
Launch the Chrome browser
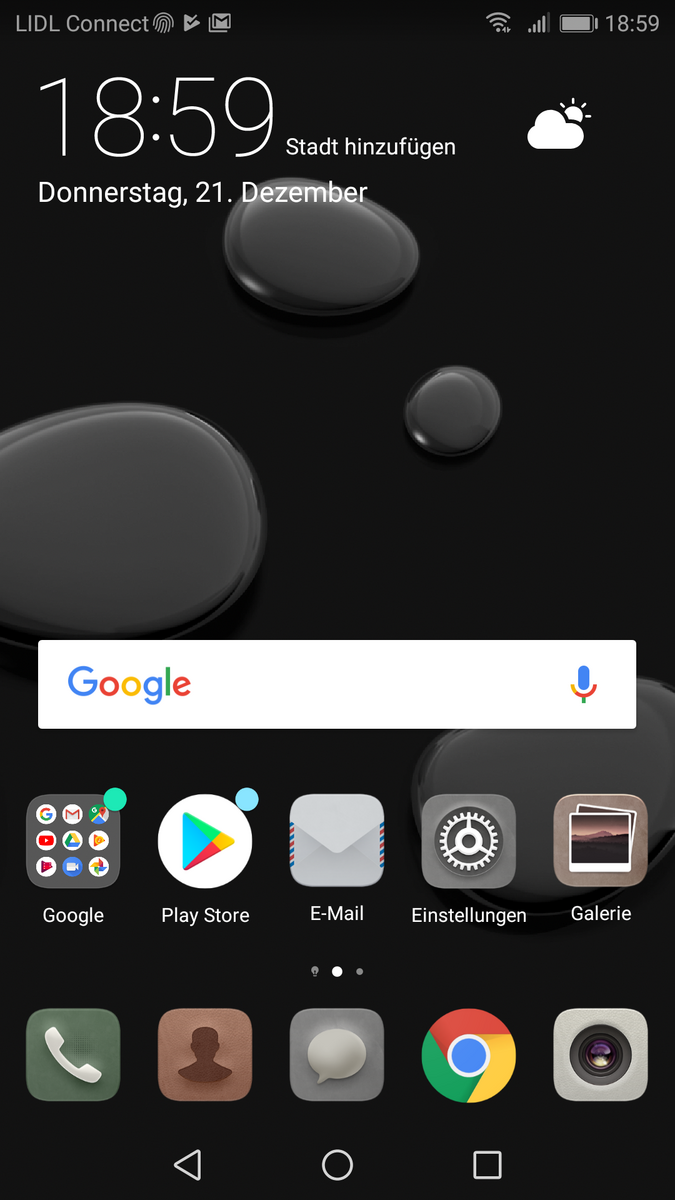pyautogui.click(x=469, y=1055)
